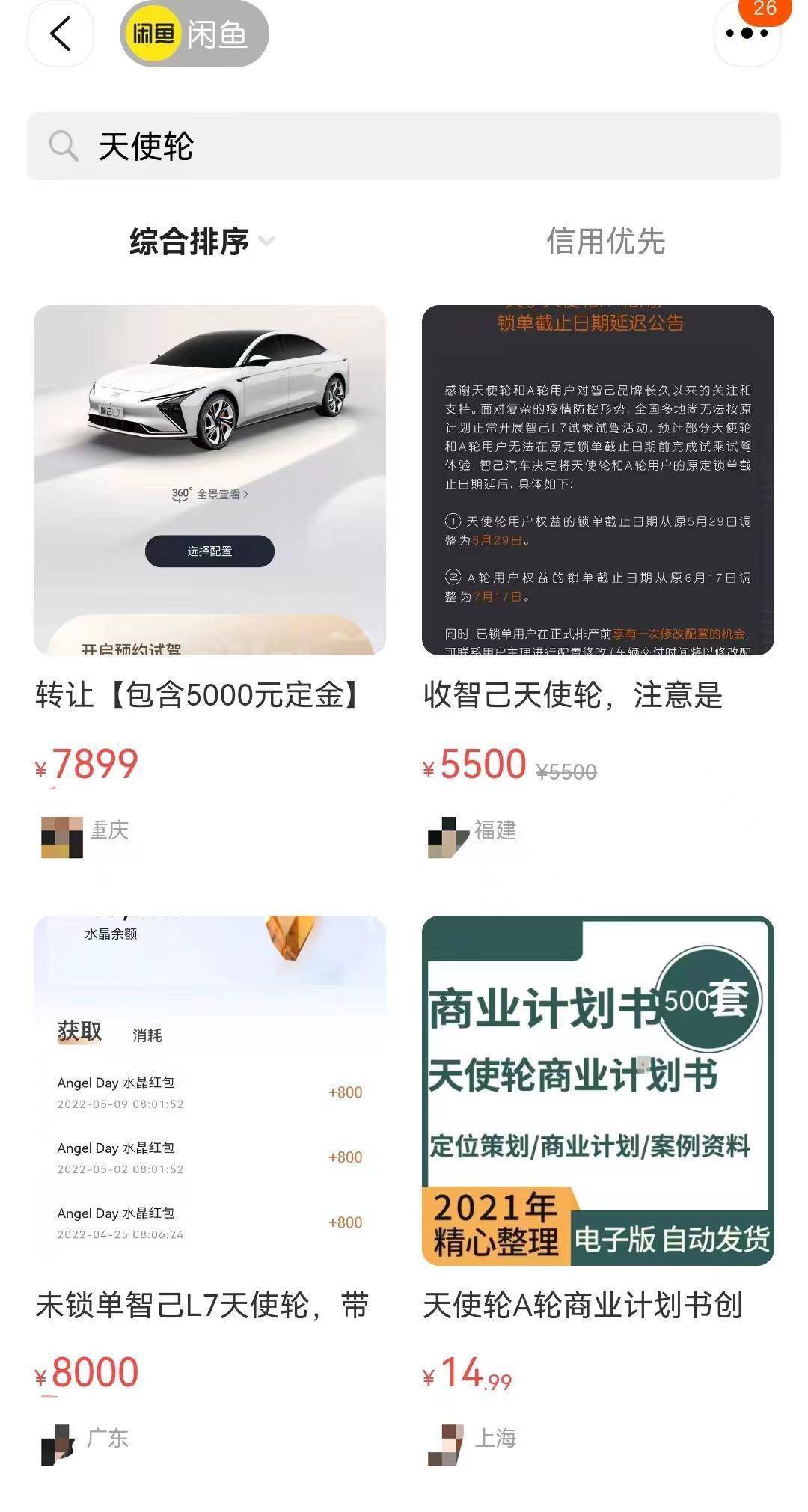View the 未锁单智己L7天使轮 listing

[x=209, y=1193]
